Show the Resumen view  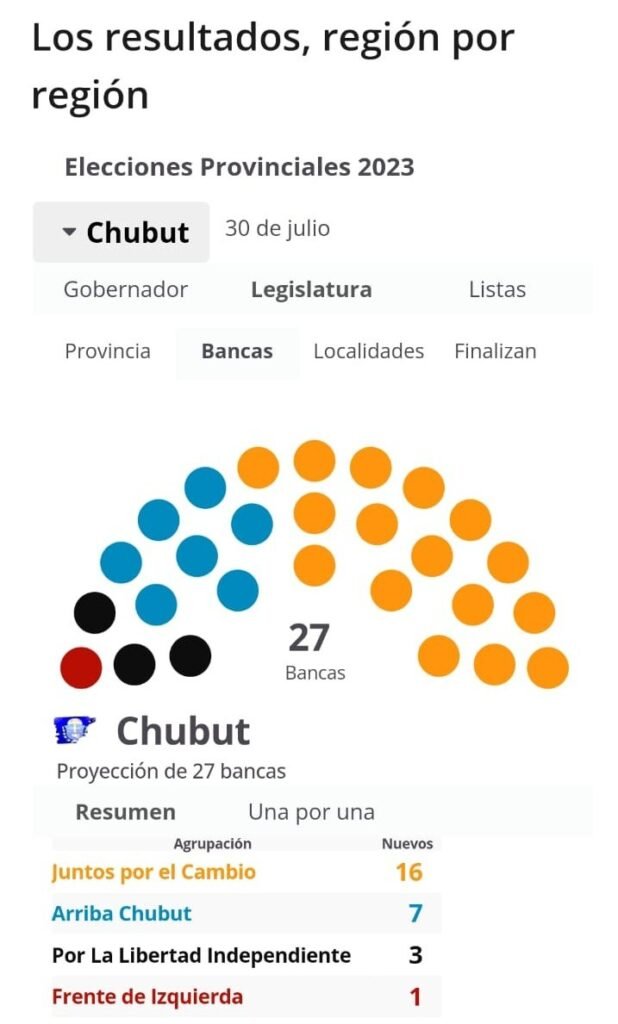click(125, 812)
